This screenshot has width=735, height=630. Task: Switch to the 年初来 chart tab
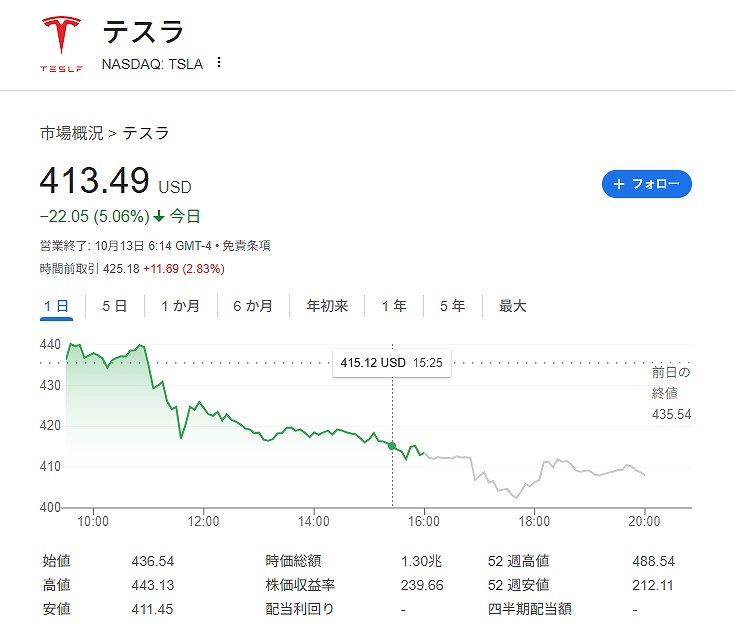tap(327, 306)
